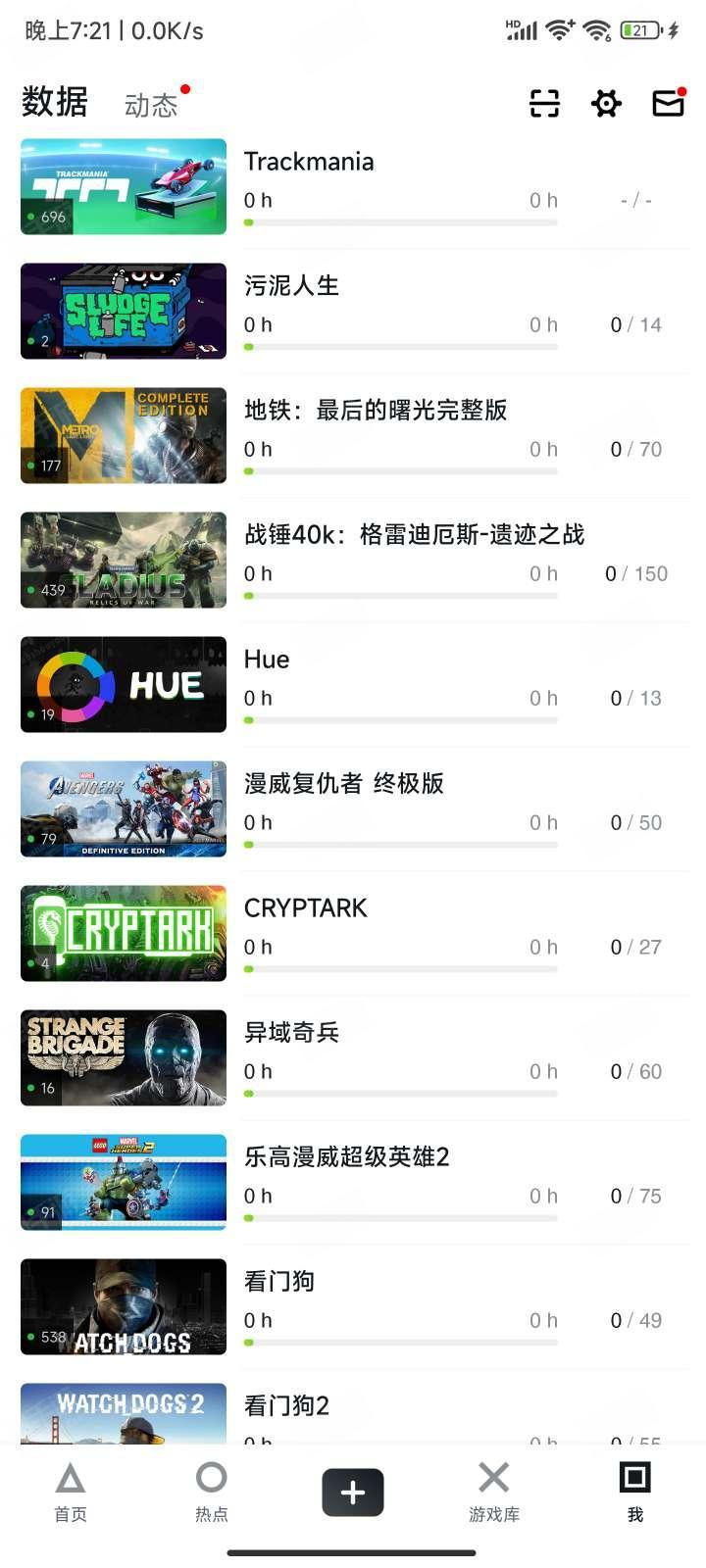Switch to the 动态 tab
This screenshot has height=1568, width=706.
click(x=151, y=105)
